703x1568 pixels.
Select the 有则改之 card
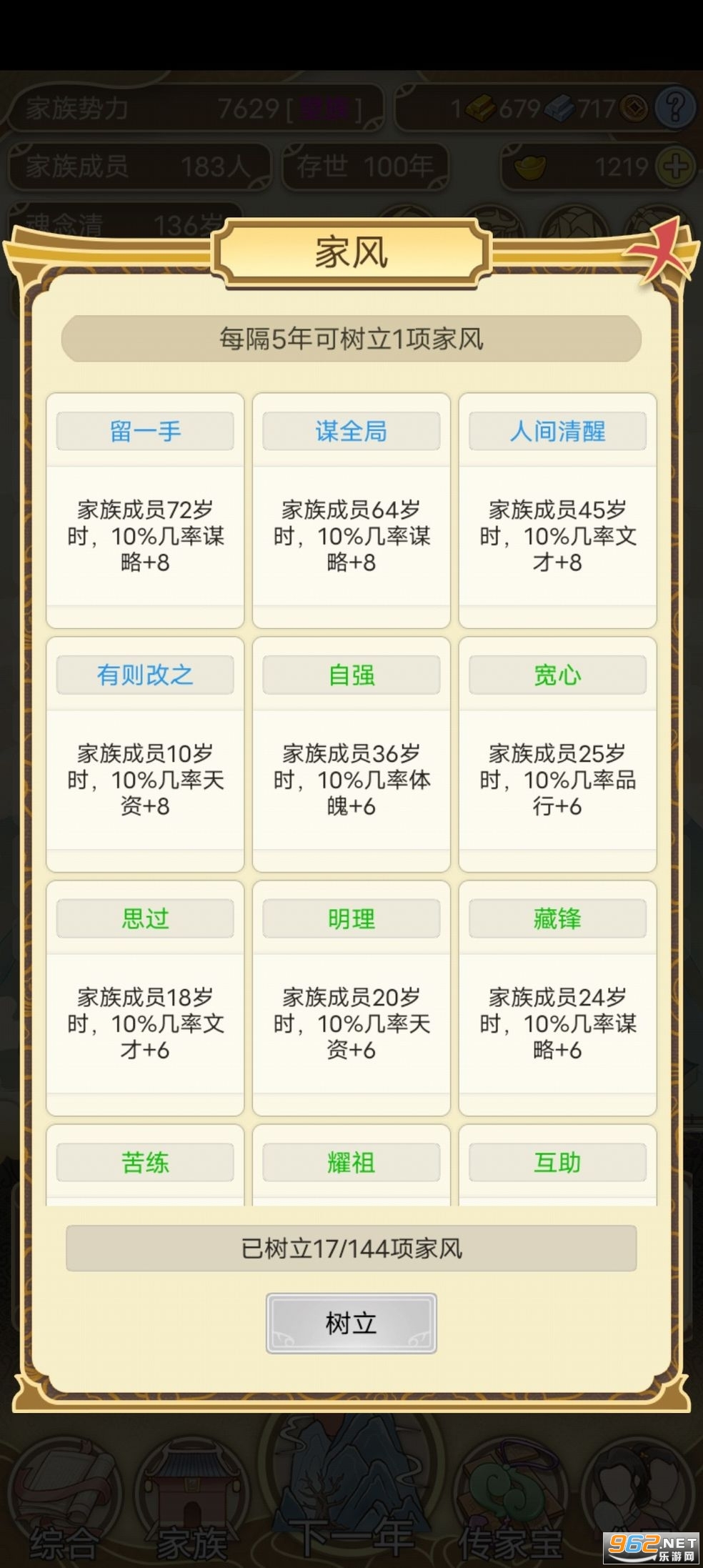point(145,754)
